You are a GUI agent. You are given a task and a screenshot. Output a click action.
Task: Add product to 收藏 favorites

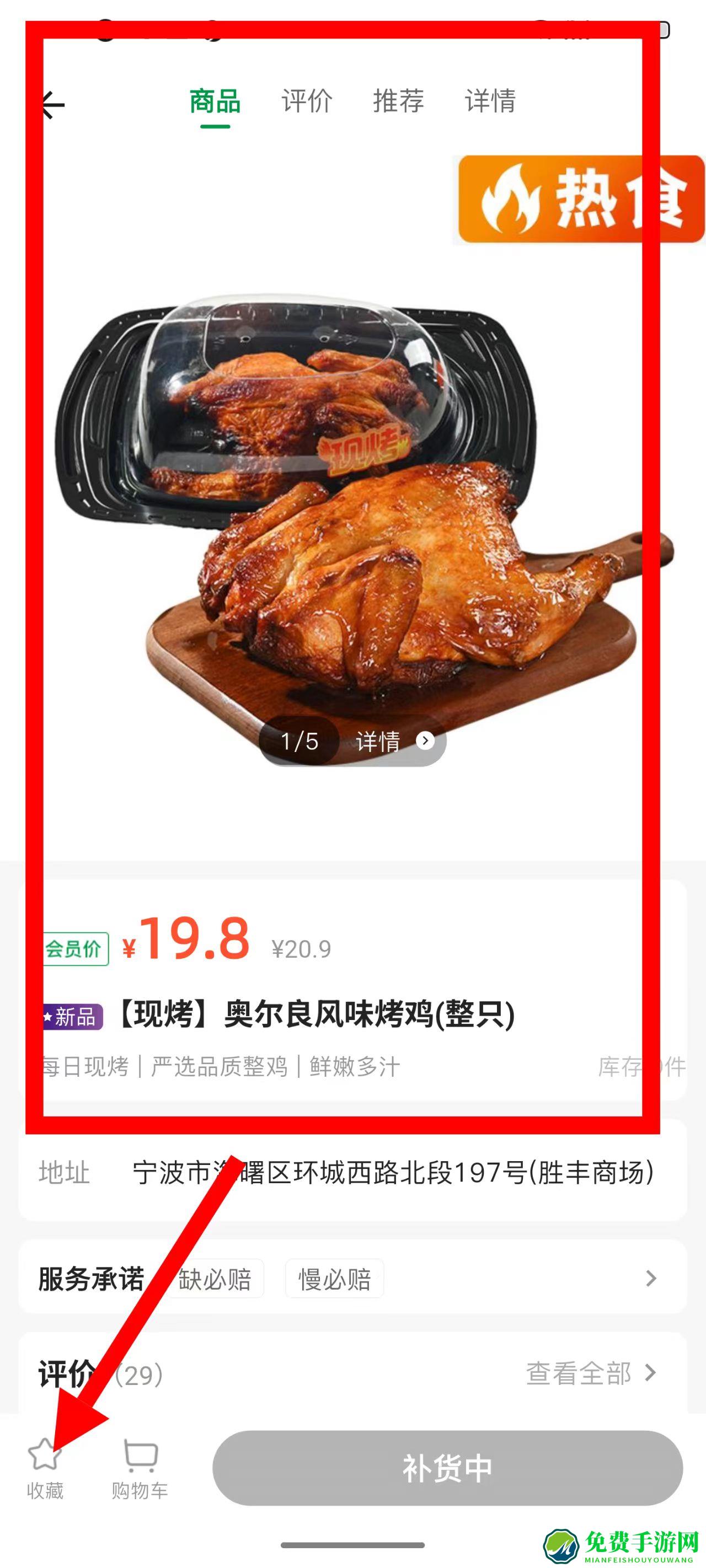click(45, 1468)
